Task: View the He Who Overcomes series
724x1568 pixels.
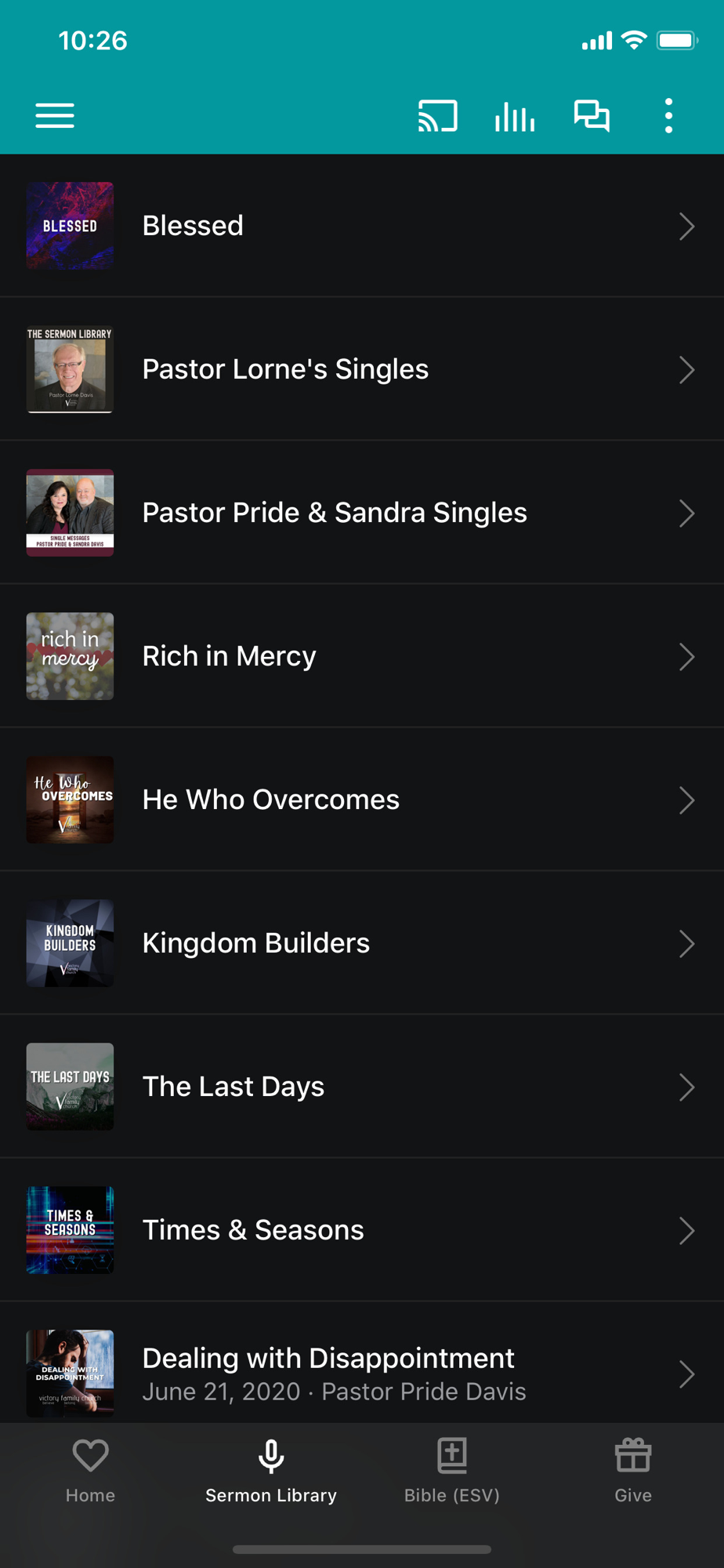Action: (360, 800)
